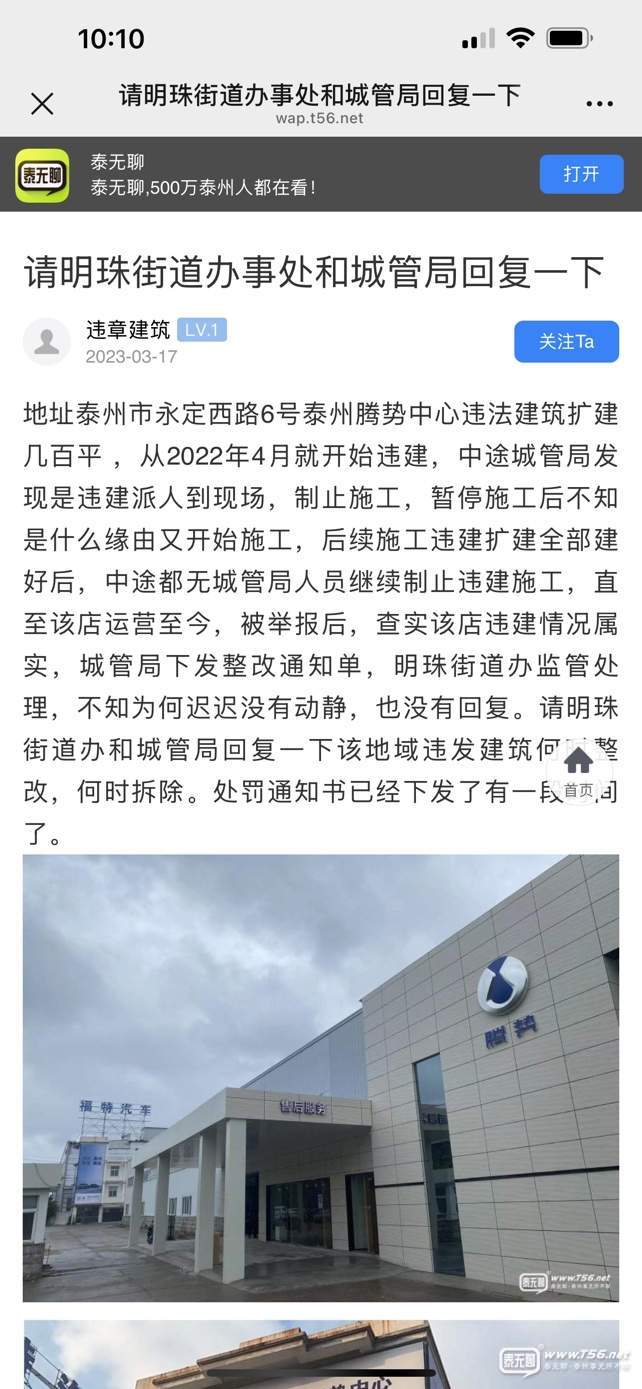This screenshot has height=1389, width=642.
Task: Open the 违章建筑 author profile
Action: 127,331
